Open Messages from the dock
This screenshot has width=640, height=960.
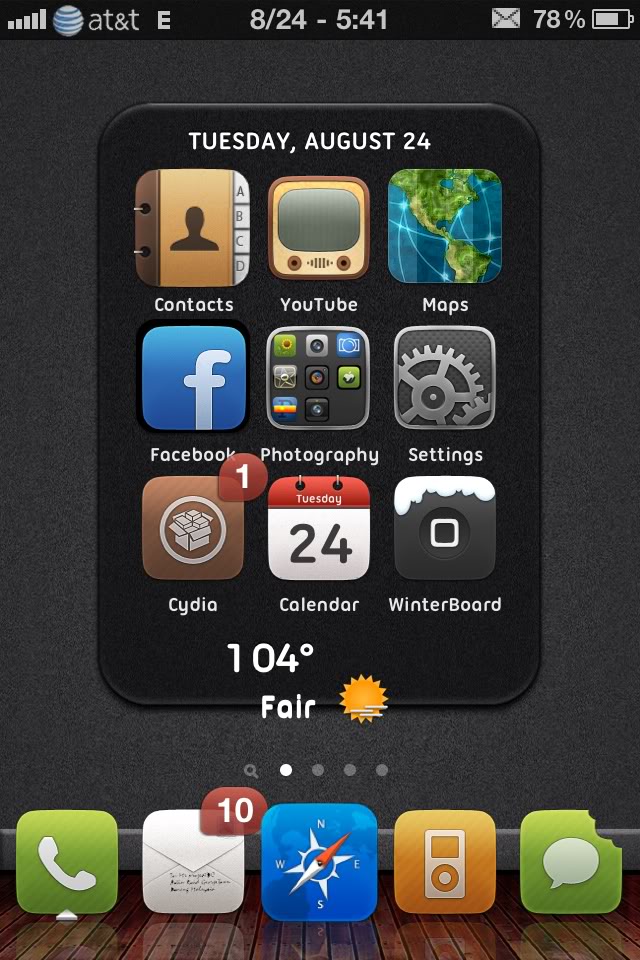click(x=571, y=862)
